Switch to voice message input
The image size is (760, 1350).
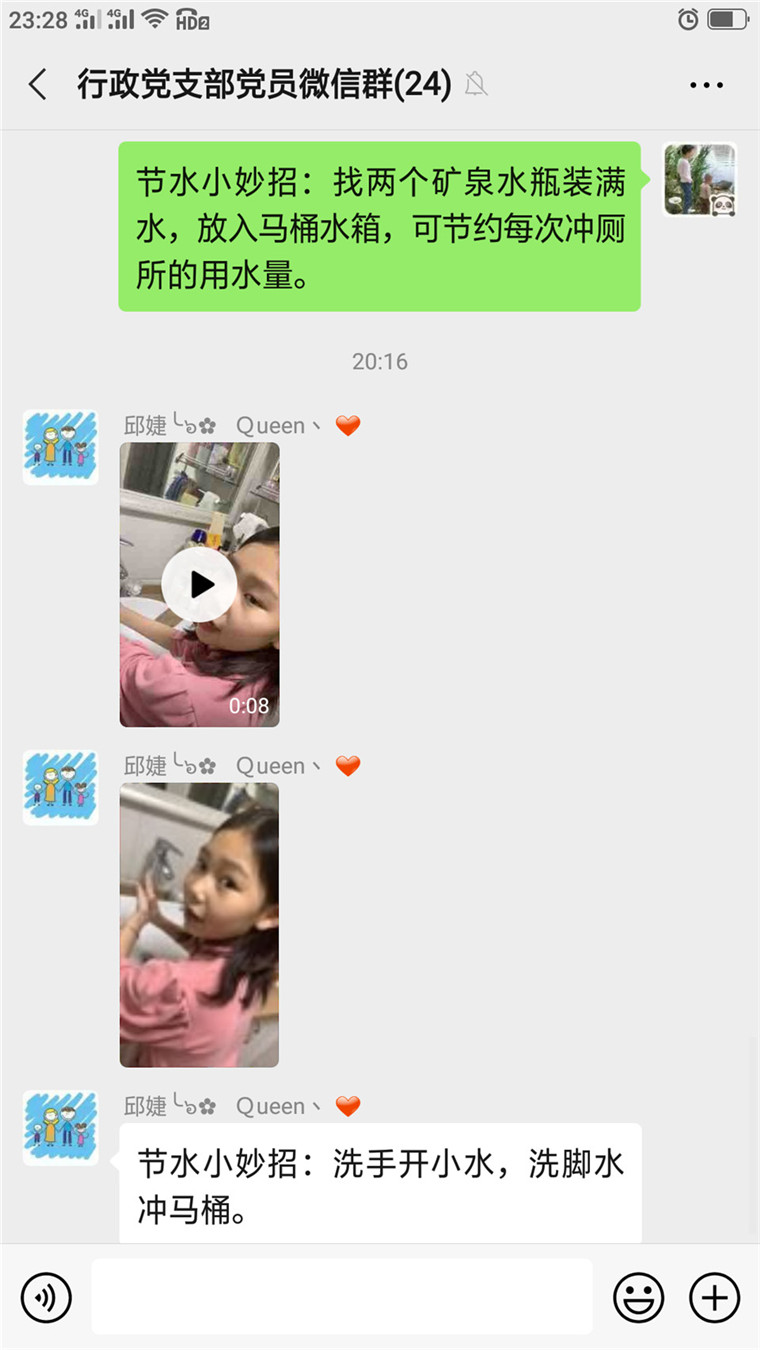point(46,1298)
